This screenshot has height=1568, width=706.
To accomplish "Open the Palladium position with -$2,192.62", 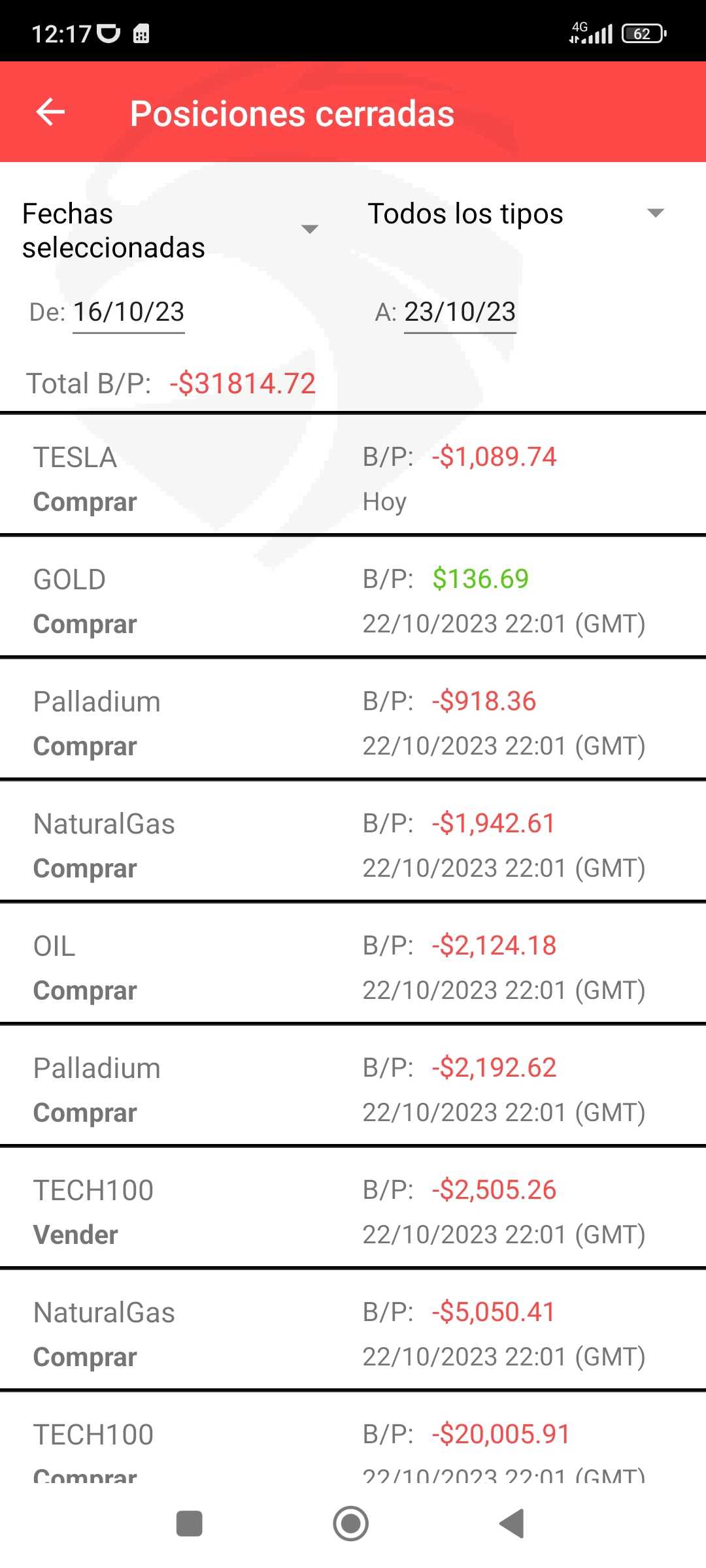I will click(x=353, y=1086).
